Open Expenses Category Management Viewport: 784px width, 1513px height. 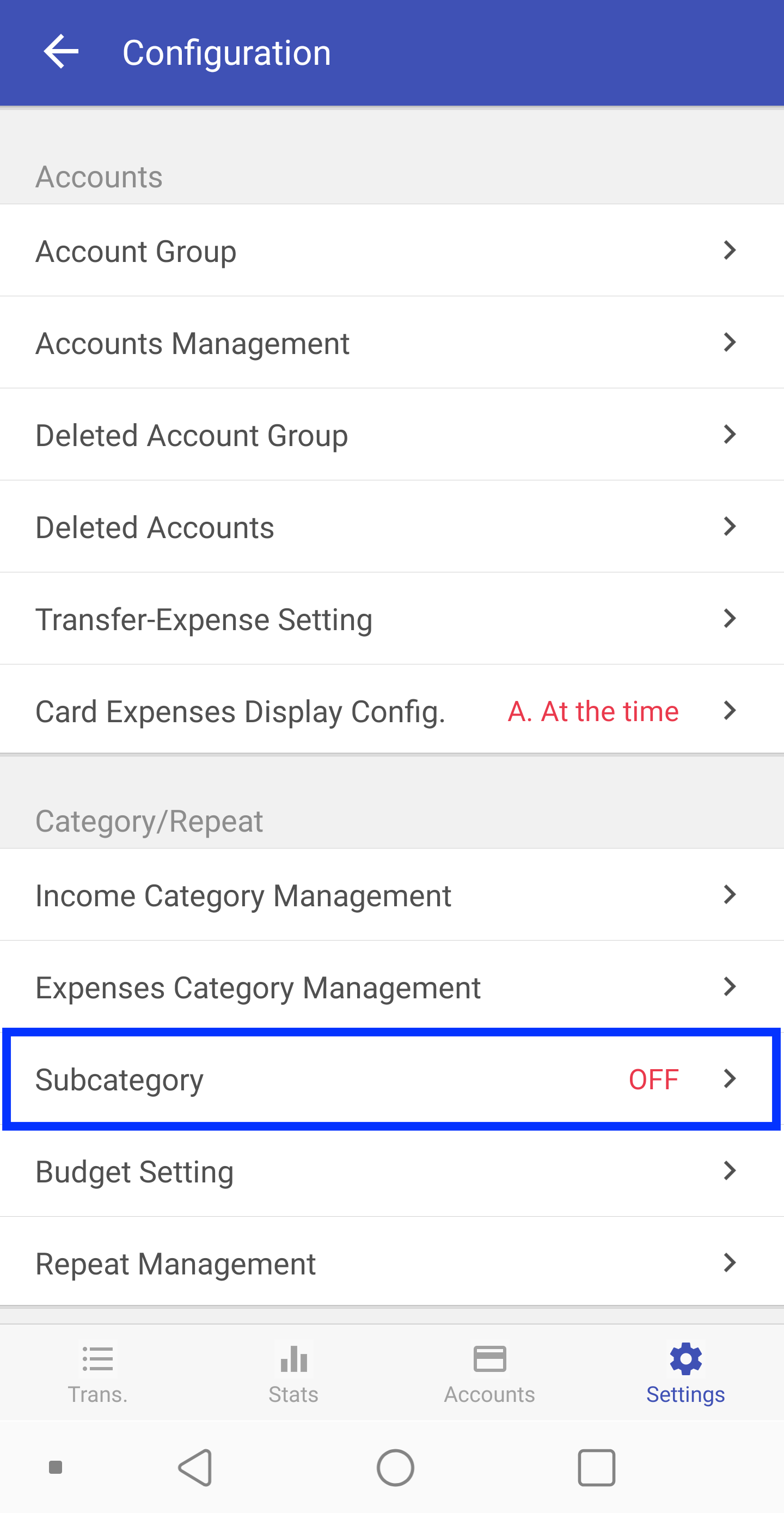pyautogui.click(x=391, y=987)
